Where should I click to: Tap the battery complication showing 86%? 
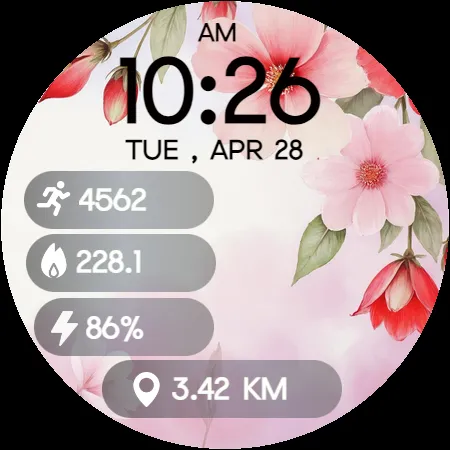coord(124,327)
